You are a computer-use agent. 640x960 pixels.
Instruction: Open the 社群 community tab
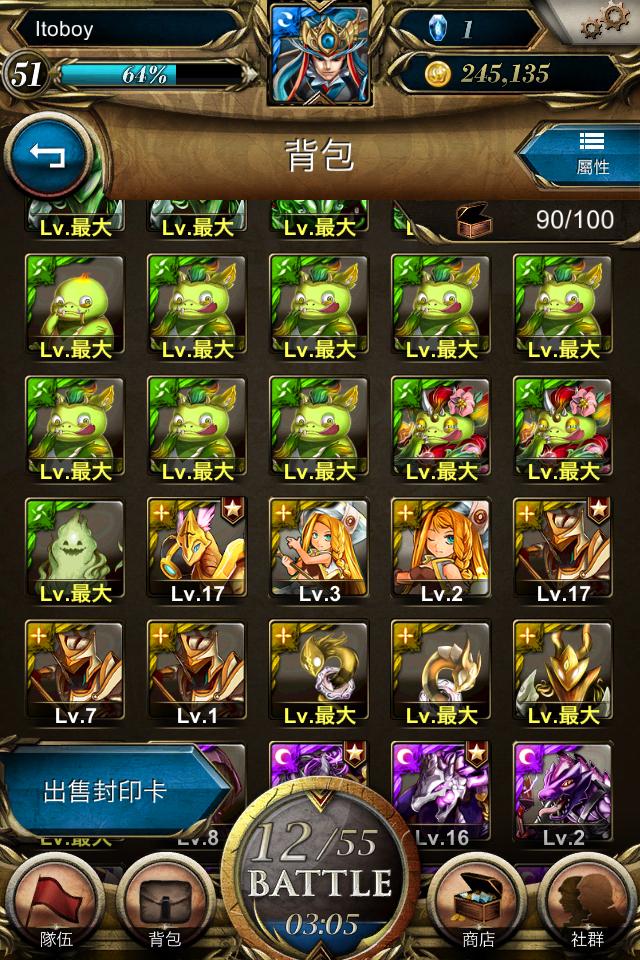click(x=587, y=903)
